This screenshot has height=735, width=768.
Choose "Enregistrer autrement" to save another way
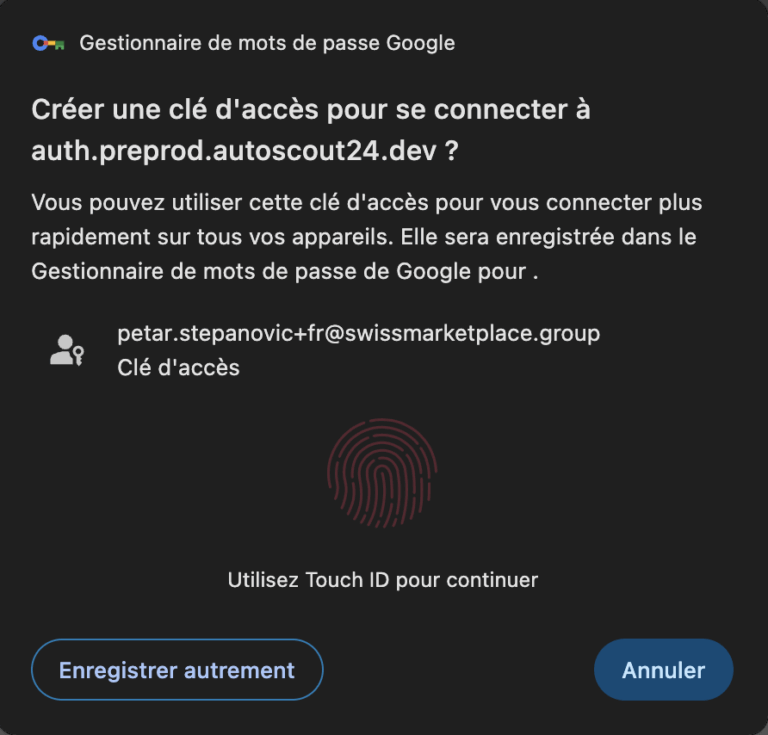tap(177, 670)
